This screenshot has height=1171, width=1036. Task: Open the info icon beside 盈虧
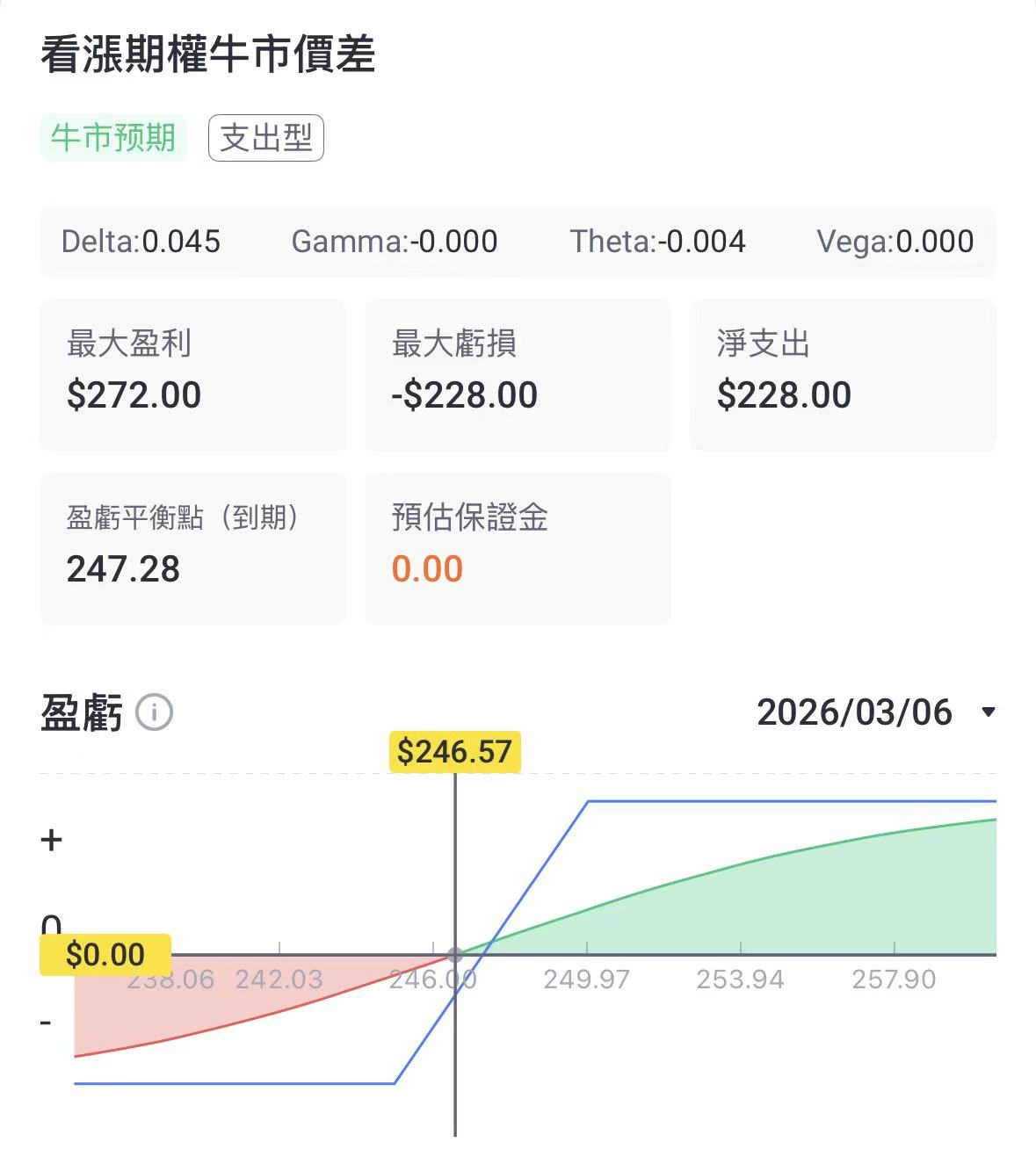click(155, 712)
